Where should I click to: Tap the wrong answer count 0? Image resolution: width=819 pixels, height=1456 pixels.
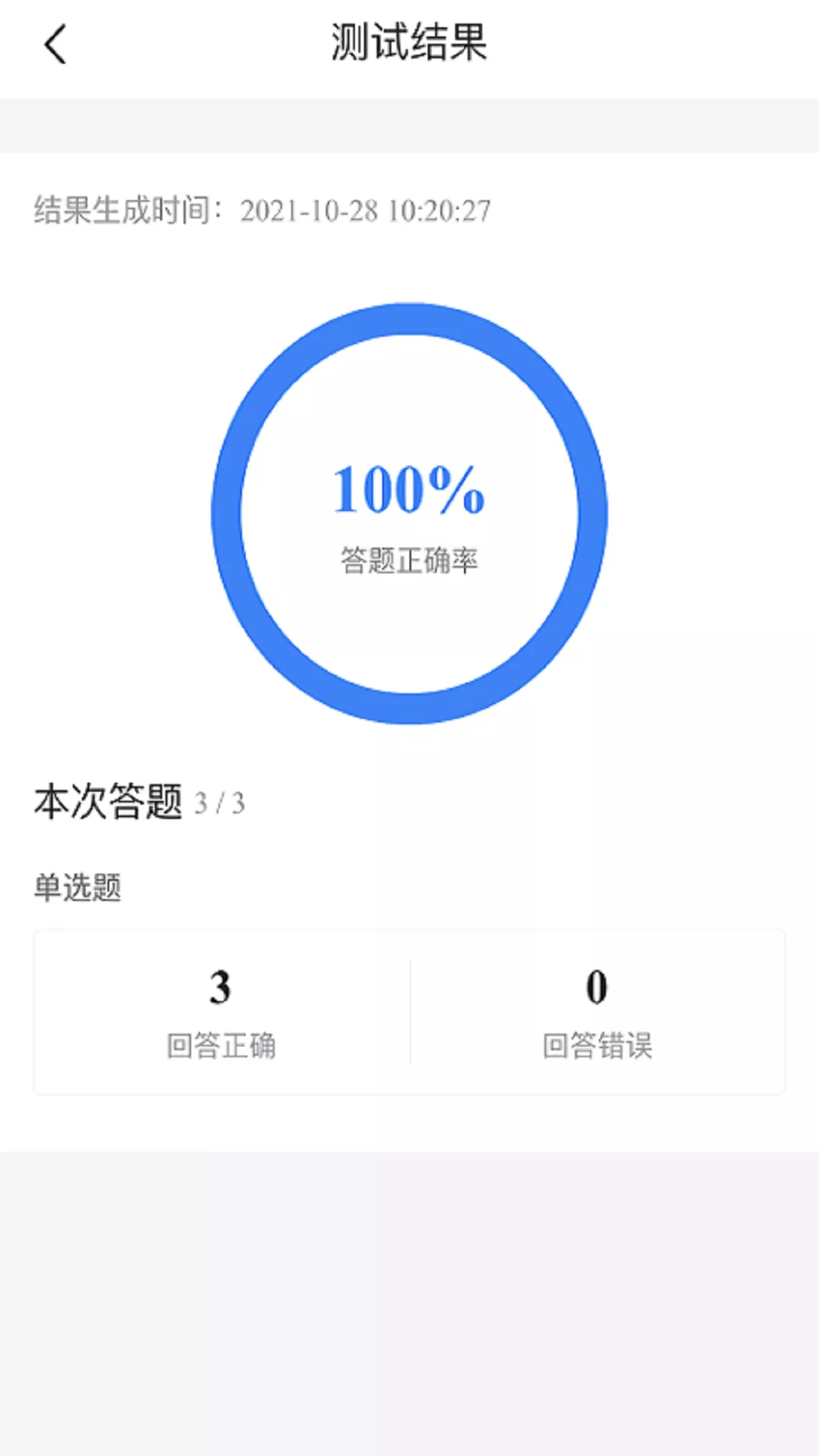(x=598, y=986)
